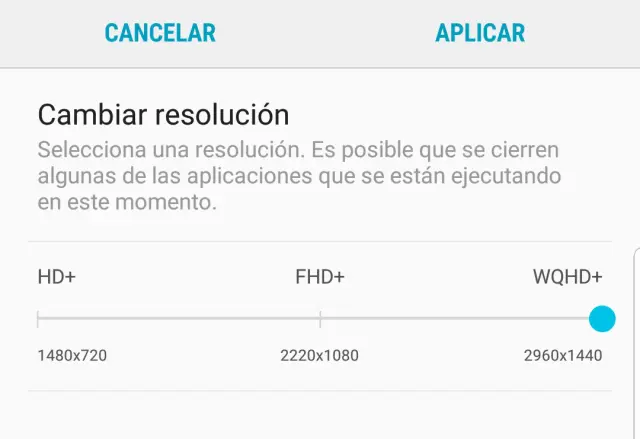Screen dimensions: 640x439
Task: Set slider to FHD+ resolution
Action: 320,319
